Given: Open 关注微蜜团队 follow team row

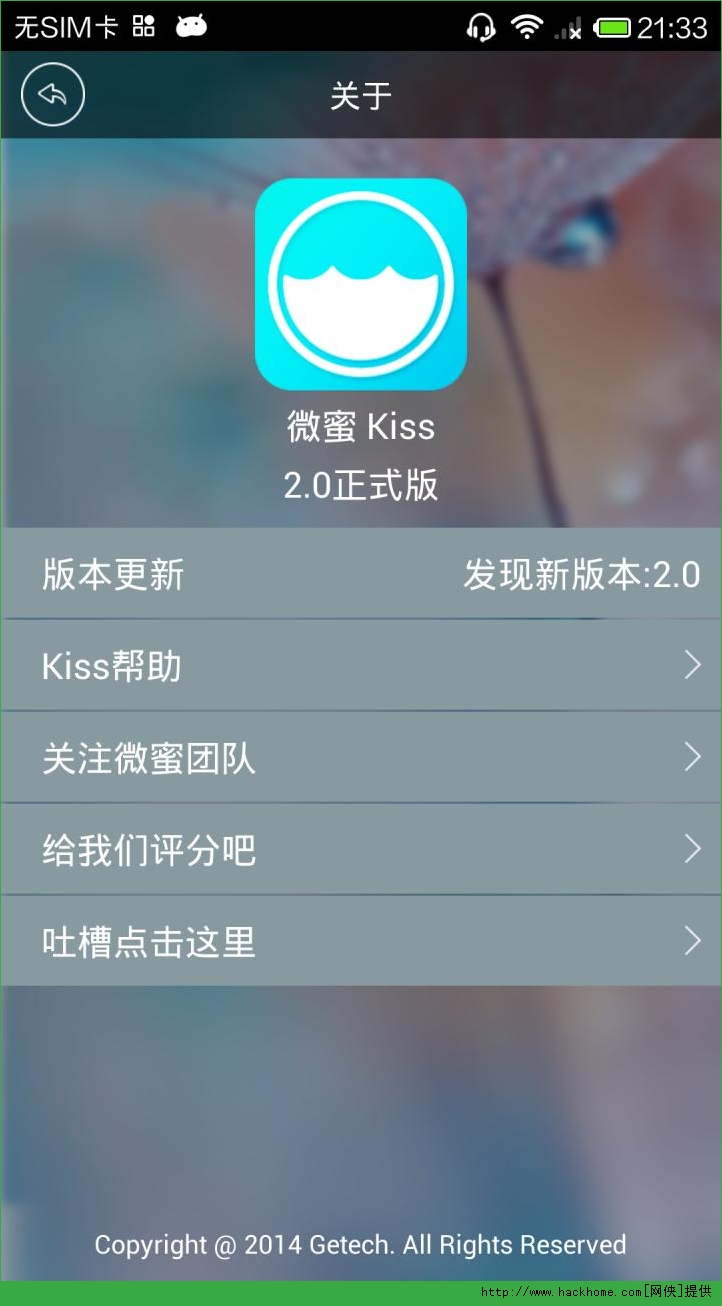Looking at the screenshot, I should (x=361, y=758).
